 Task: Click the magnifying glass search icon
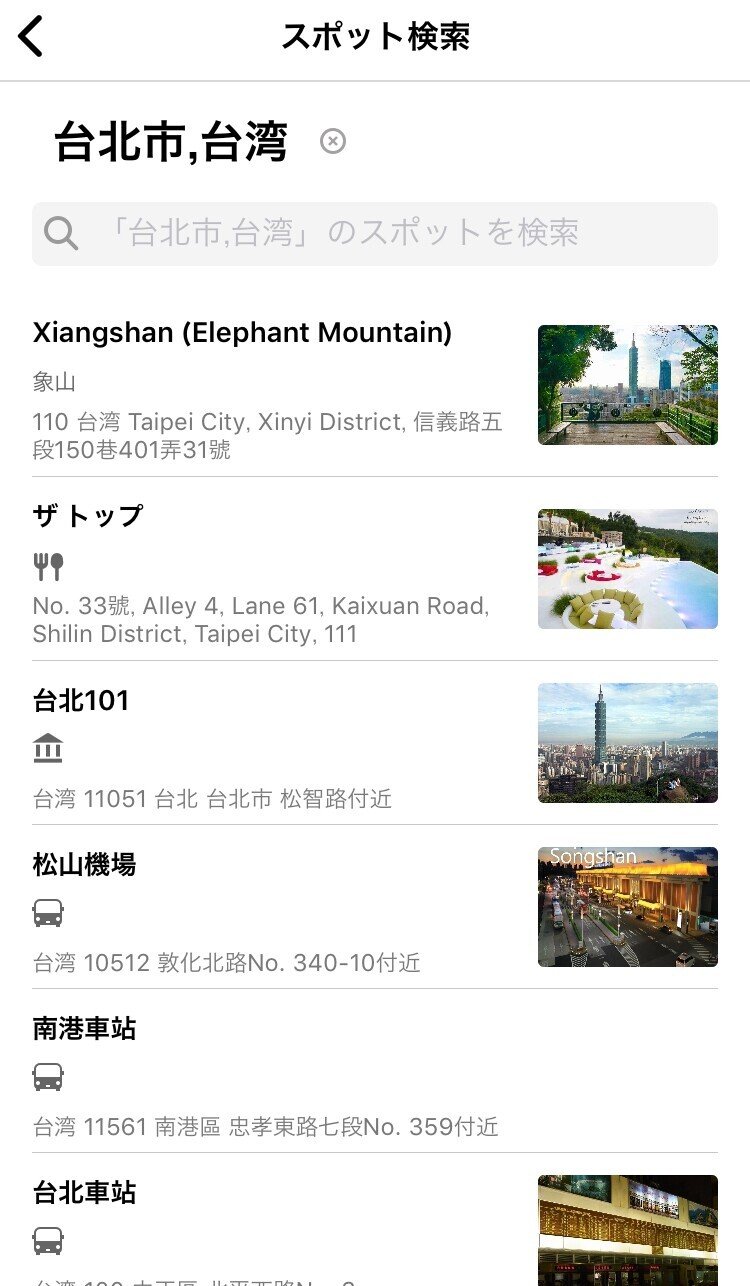point(60,233)
